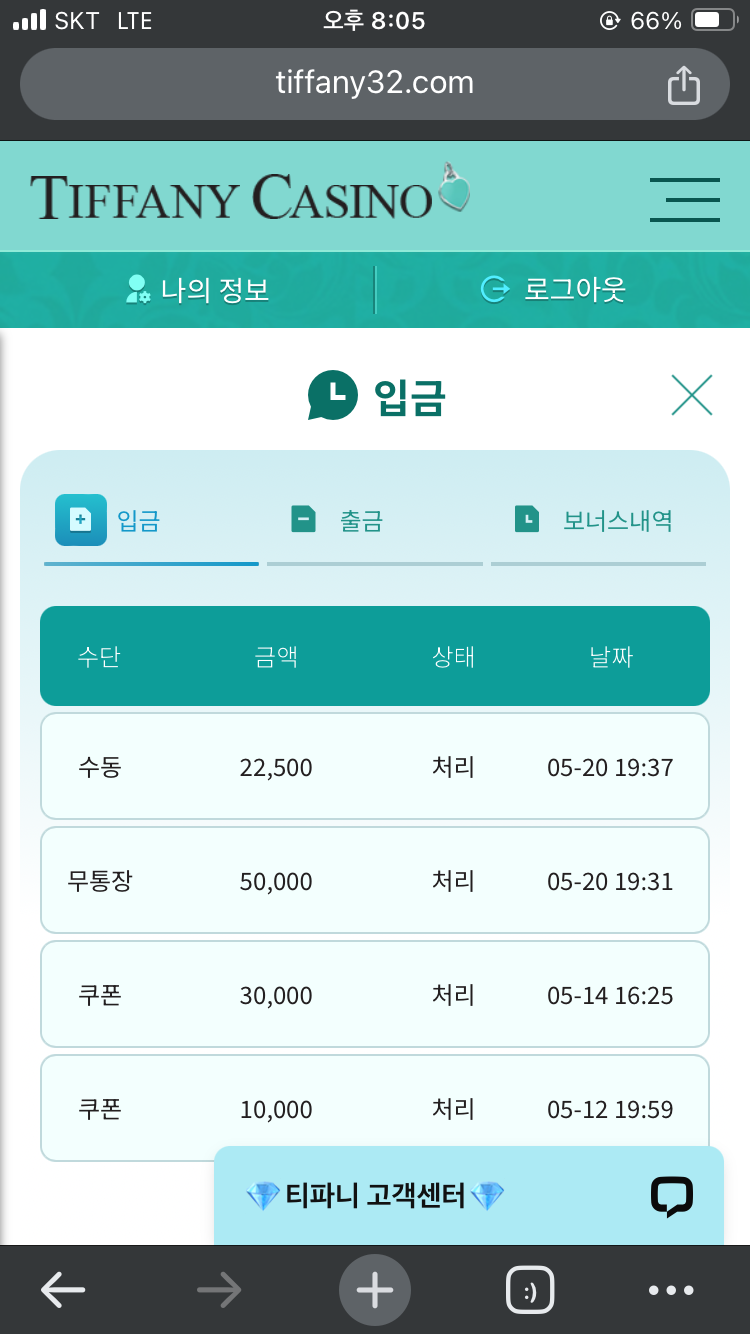
Task: Open 나의 정보 account page
Action: pyautogui.click(x=198, y=290)
